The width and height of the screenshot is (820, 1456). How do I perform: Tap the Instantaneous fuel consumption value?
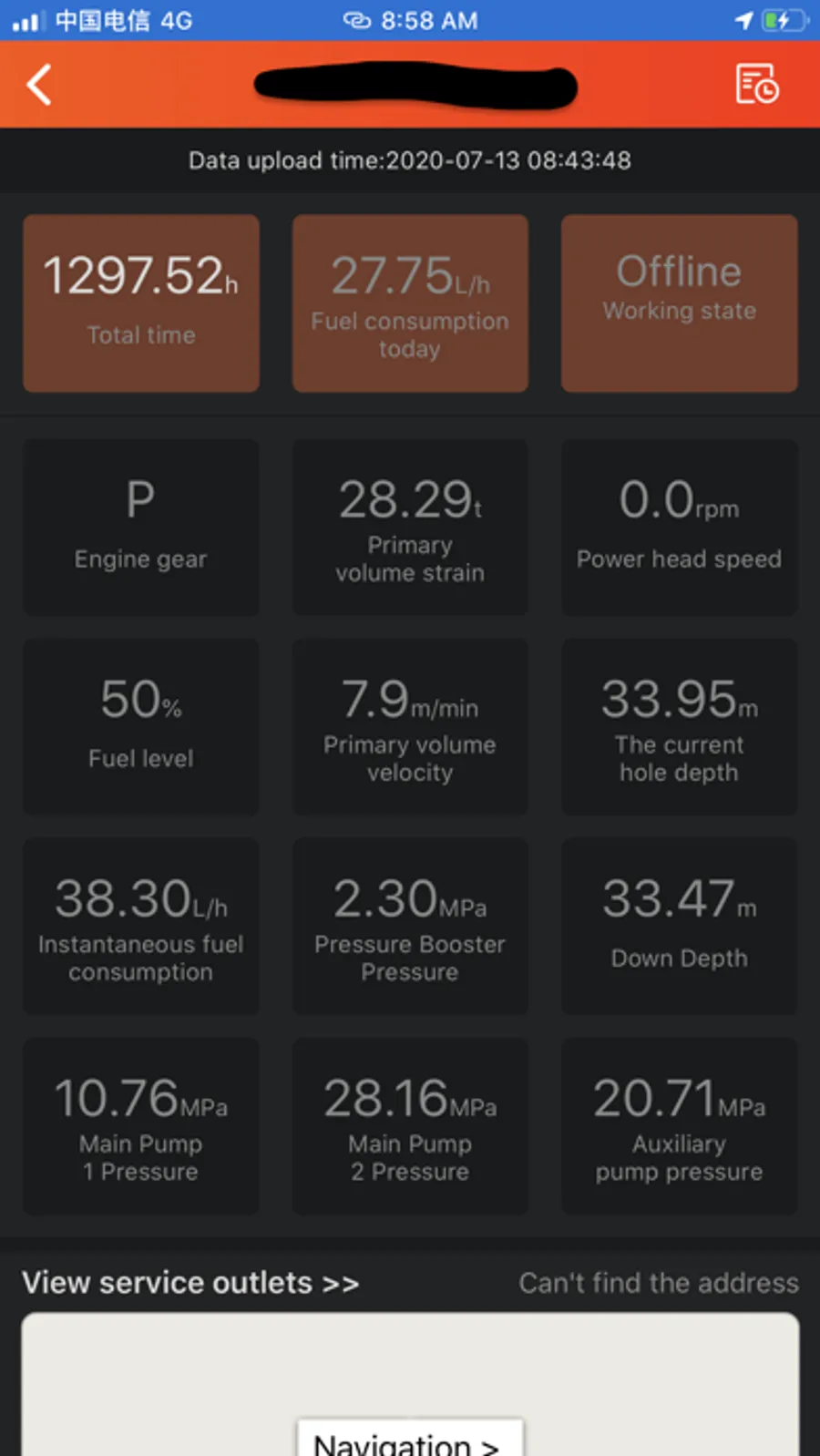[140, 900]
